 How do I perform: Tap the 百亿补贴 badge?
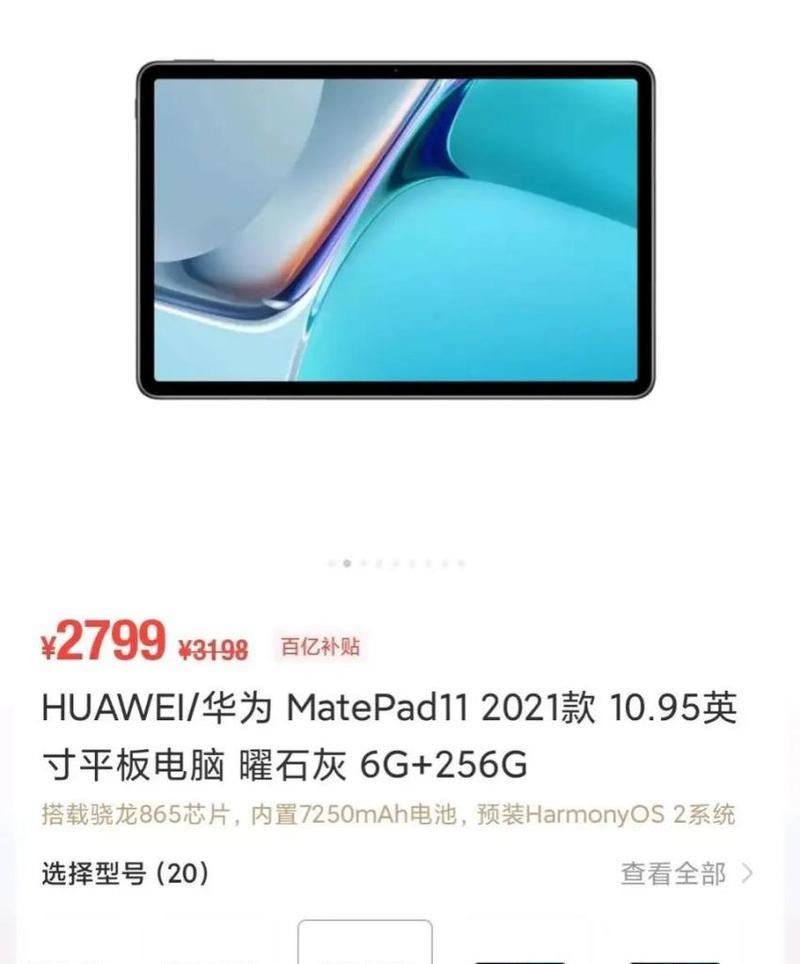(319, 647)
